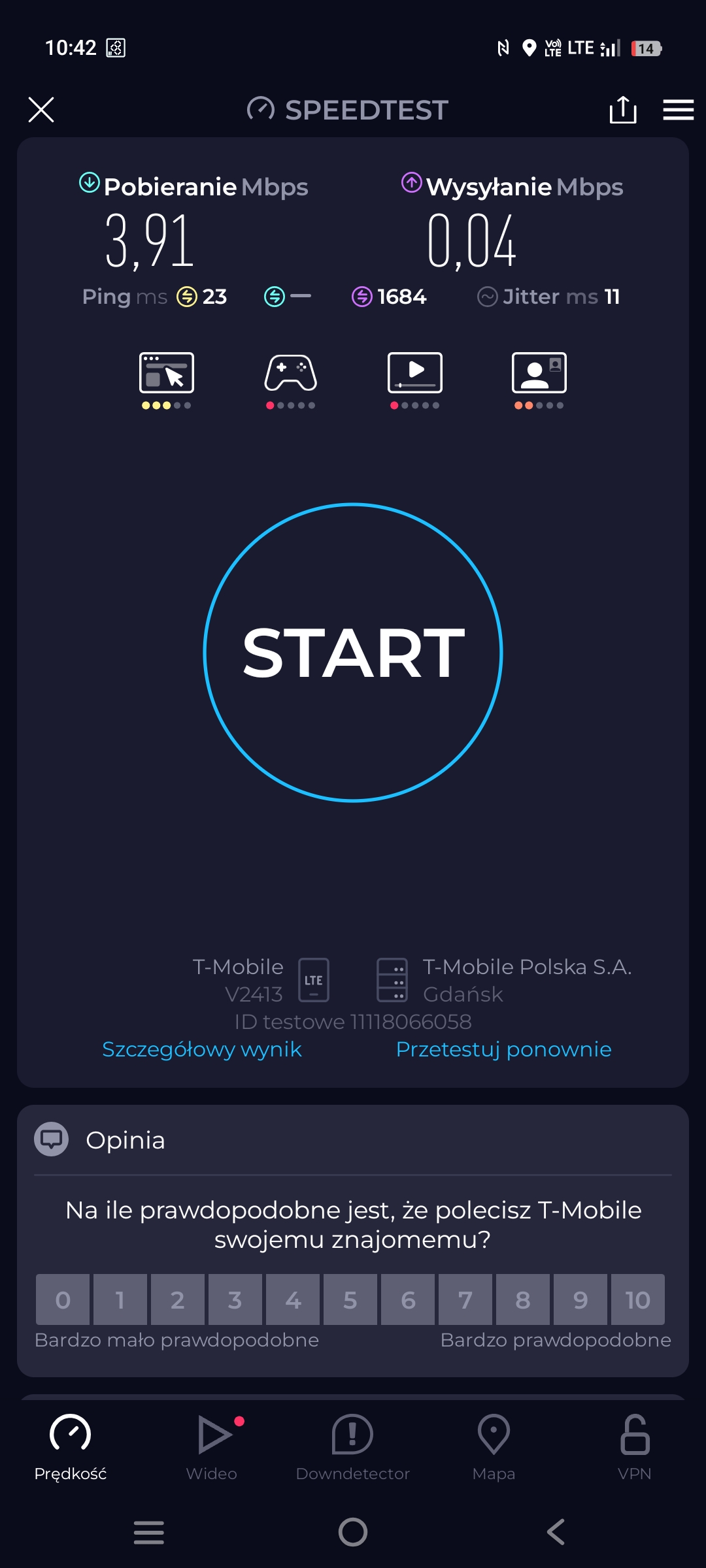Rate T-Mobile with score 0

[x=63, y=1299]
